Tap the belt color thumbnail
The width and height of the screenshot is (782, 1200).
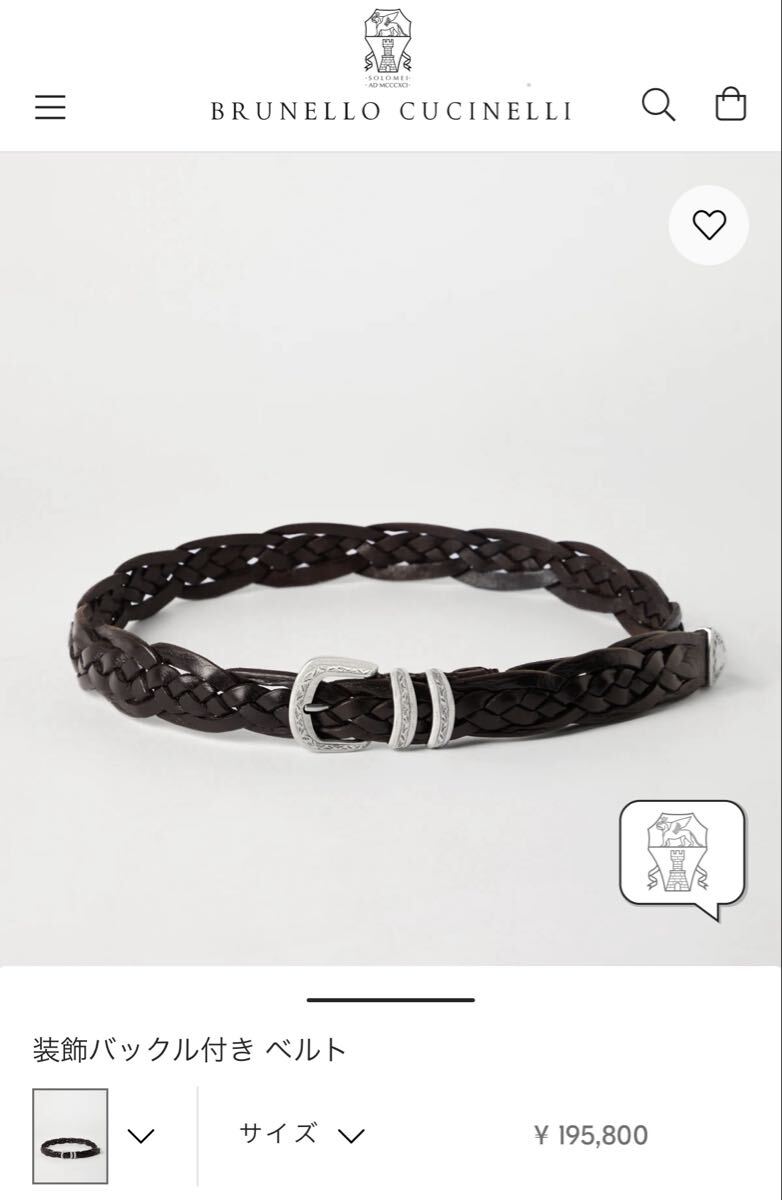pos(70,1136)
